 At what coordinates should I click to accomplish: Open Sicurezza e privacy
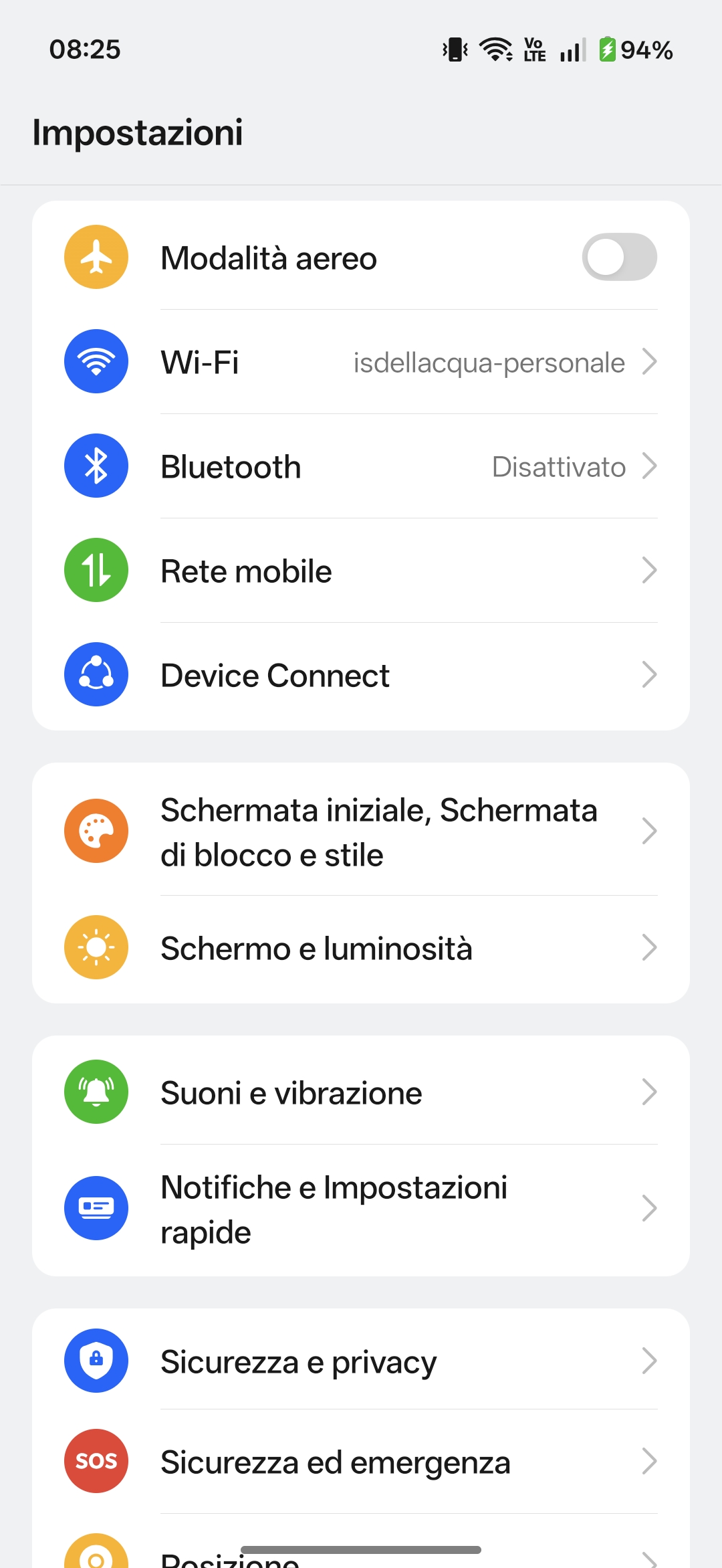click(361, 1361)
